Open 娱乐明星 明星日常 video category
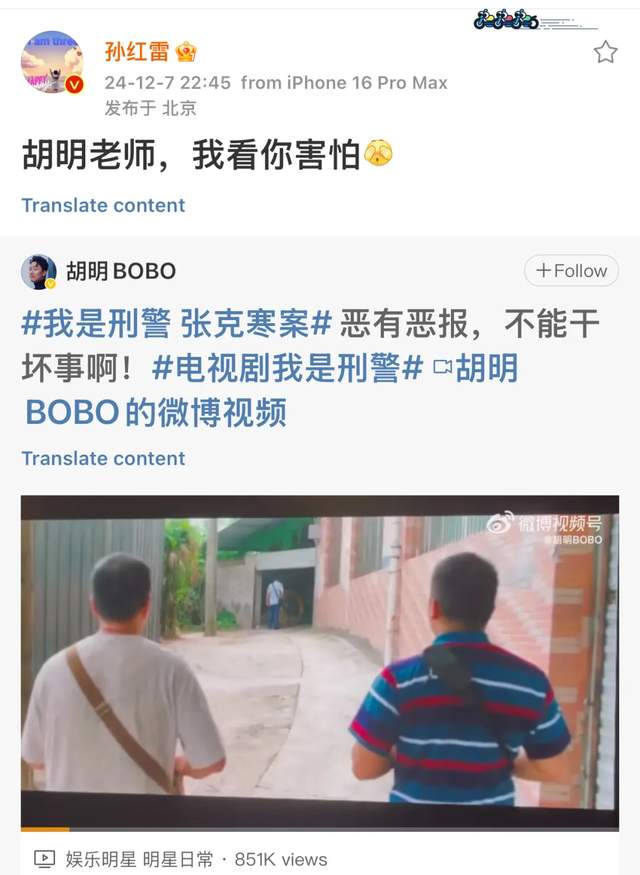Screen dimensions: 640x875 [139, 858]
